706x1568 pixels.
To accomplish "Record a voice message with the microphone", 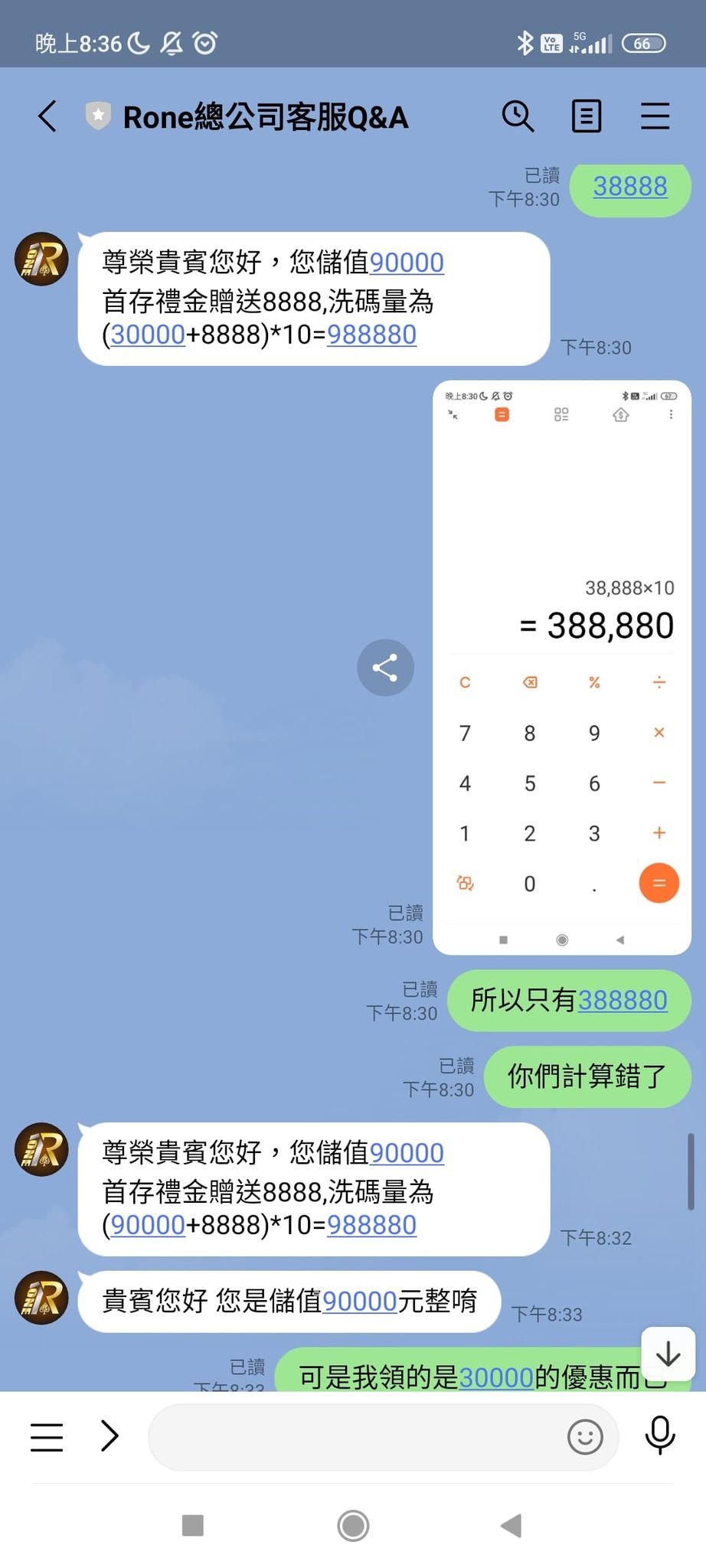I will click(660, 1436).
